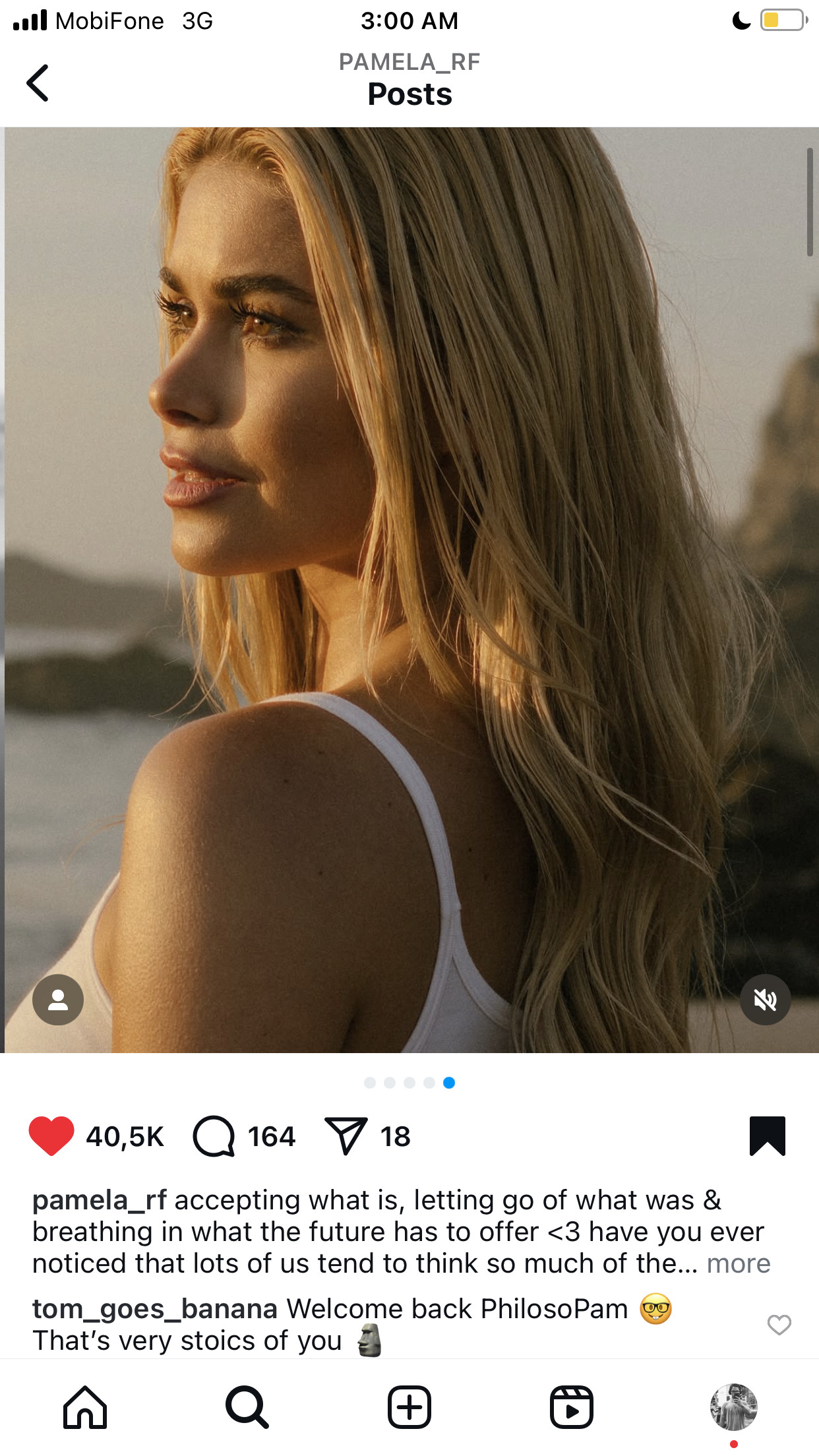Image resolution: width=819 pixels, height=1456 pixels.
Task: Open the carousel page indicator dots
Action: (409, 1083)
